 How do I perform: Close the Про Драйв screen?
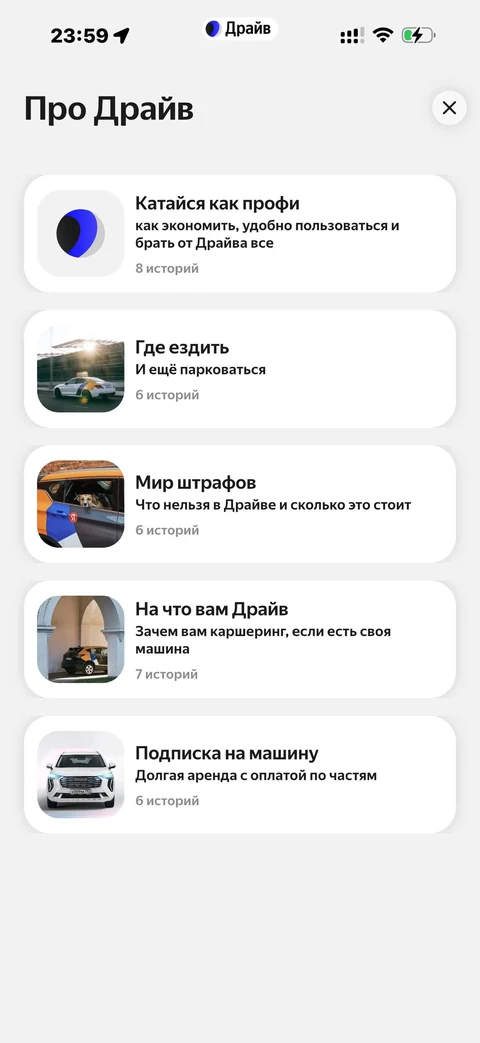point(449,108)
